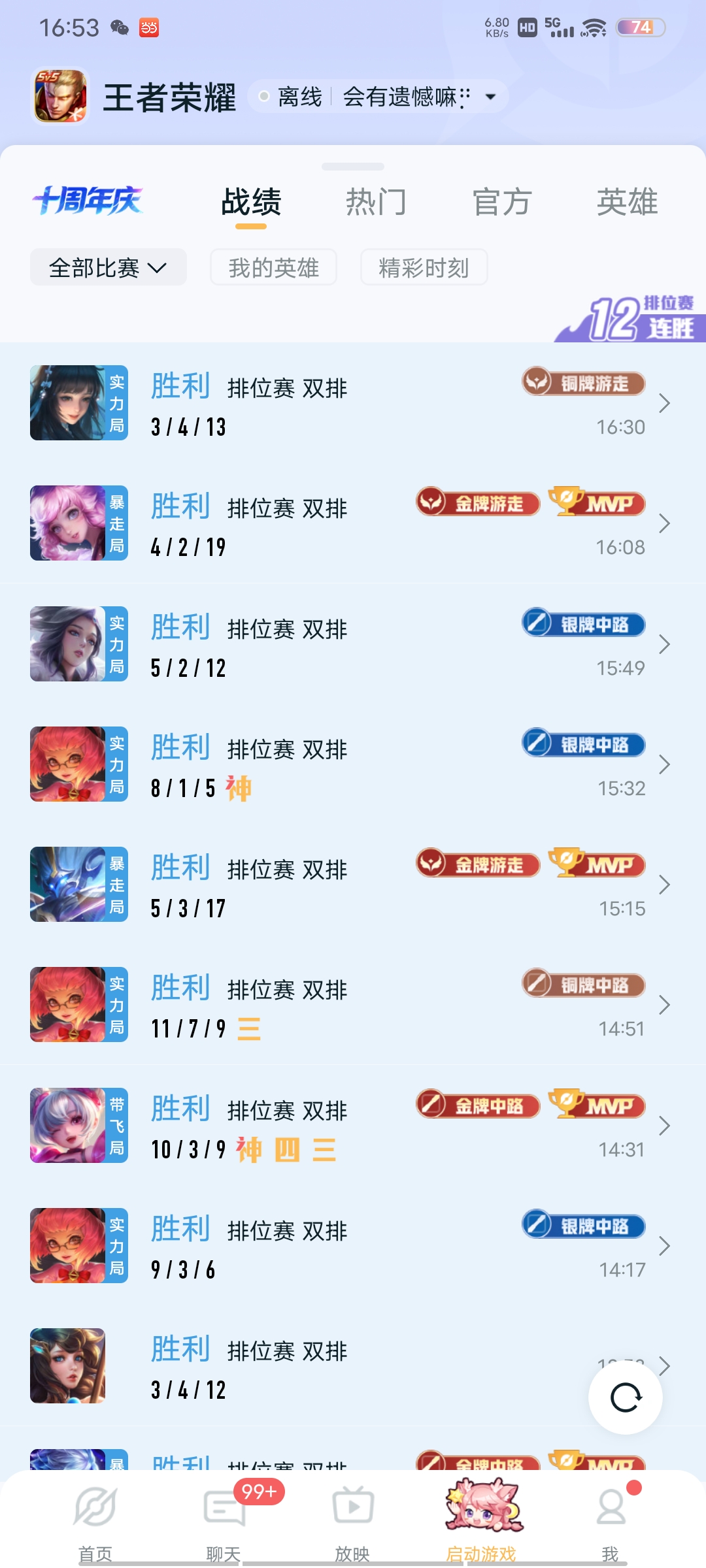Screen dimensions: 706x1568
Task: Open the 十周年庆 anniversary tab
Action: tap(88, 201)
